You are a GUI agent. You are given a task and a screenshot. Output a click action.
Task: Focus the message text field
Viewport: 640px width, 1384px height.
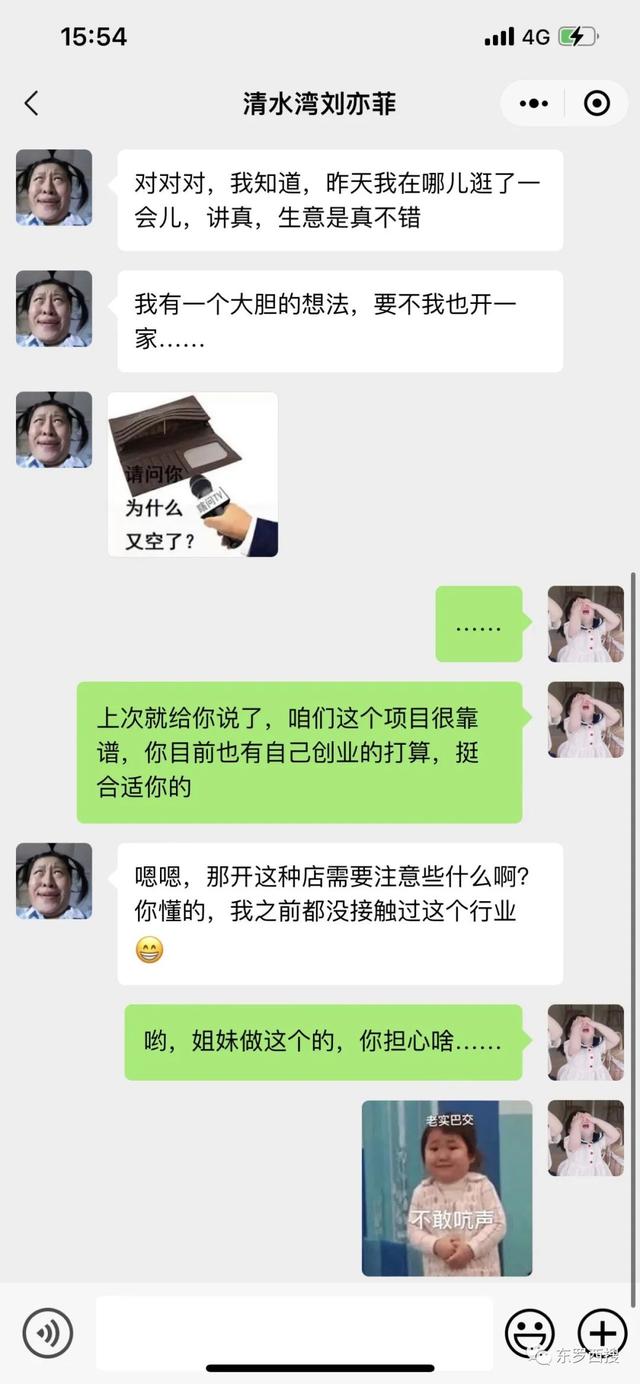pyautogui.click(x=294, y=1333)
